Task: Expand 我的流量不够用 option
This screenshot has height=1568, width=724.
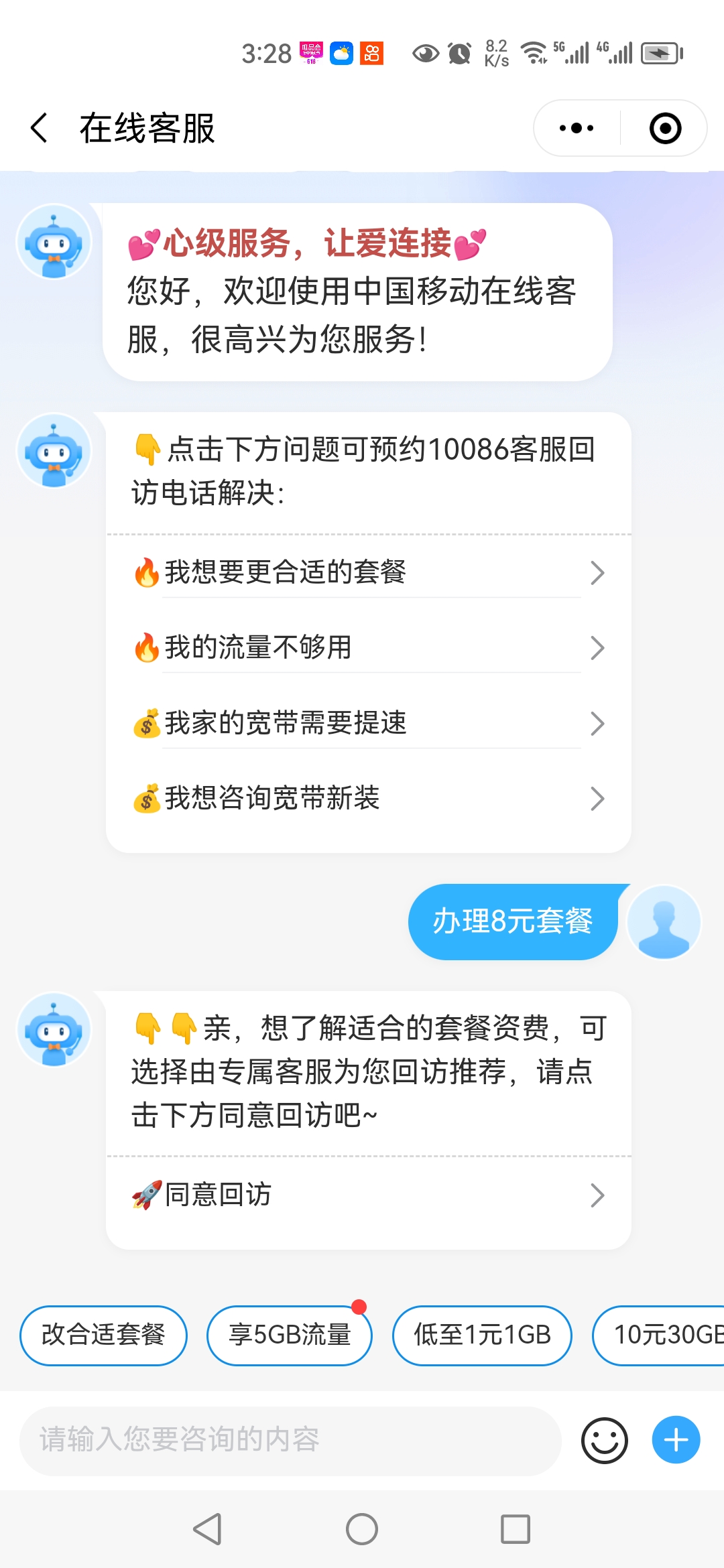Action: click(367, 647)
